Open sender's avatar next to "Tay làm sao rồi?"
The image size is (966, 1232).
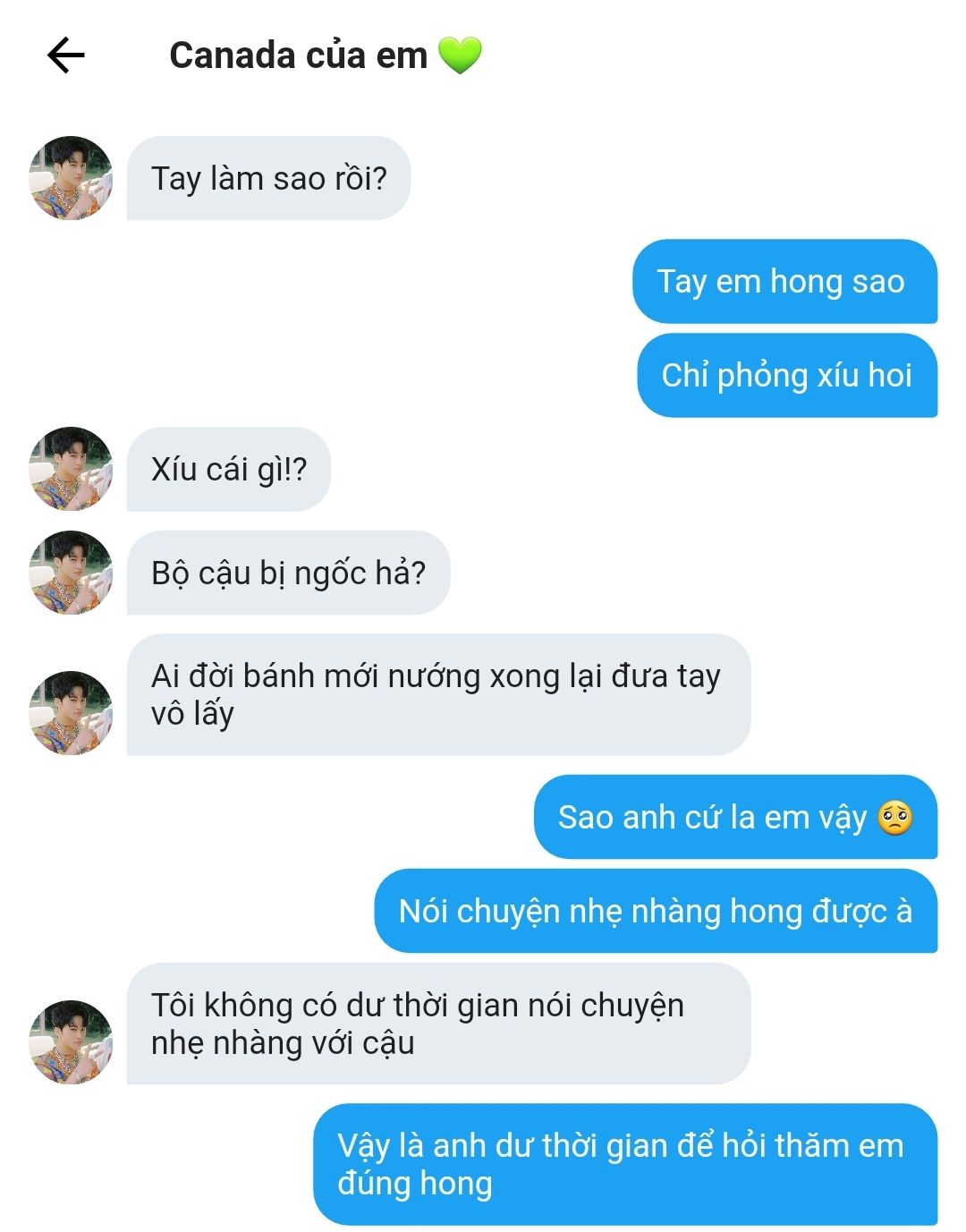(71, 178)
